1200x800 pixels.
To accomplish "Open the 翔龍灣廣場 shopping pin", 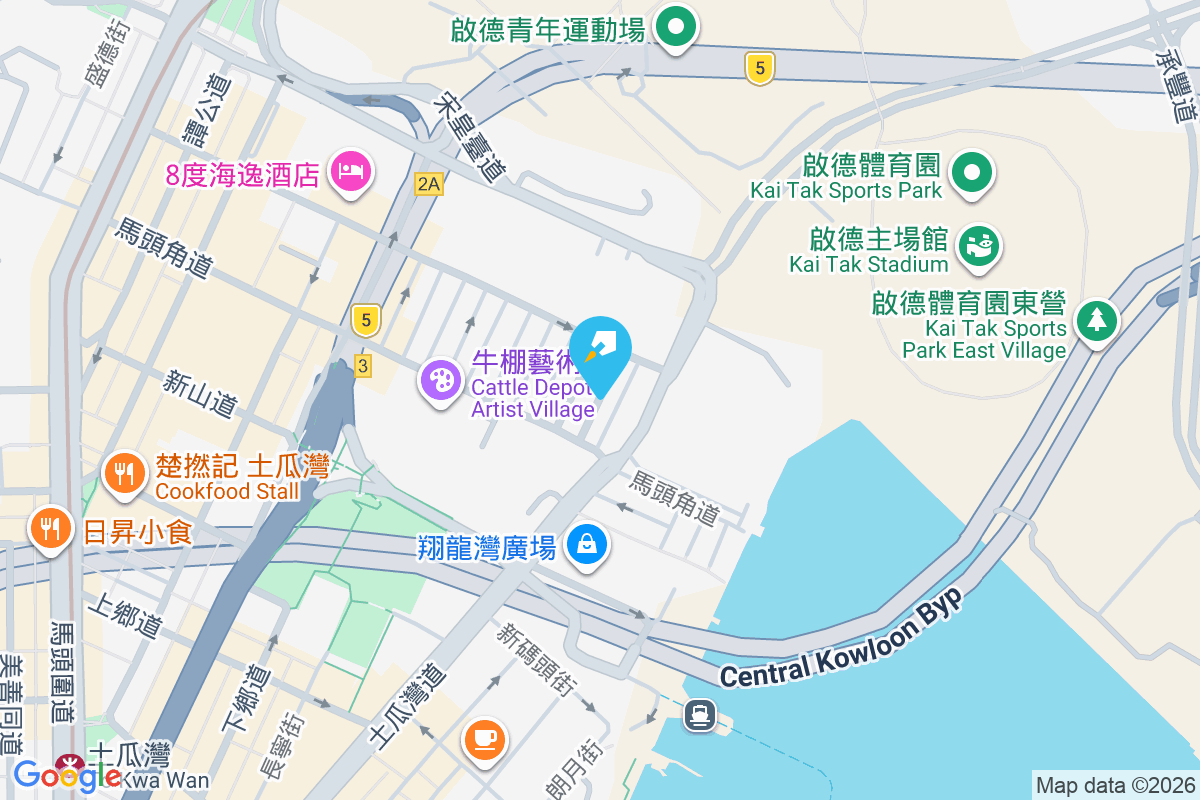I will click(x=587, y=545).
